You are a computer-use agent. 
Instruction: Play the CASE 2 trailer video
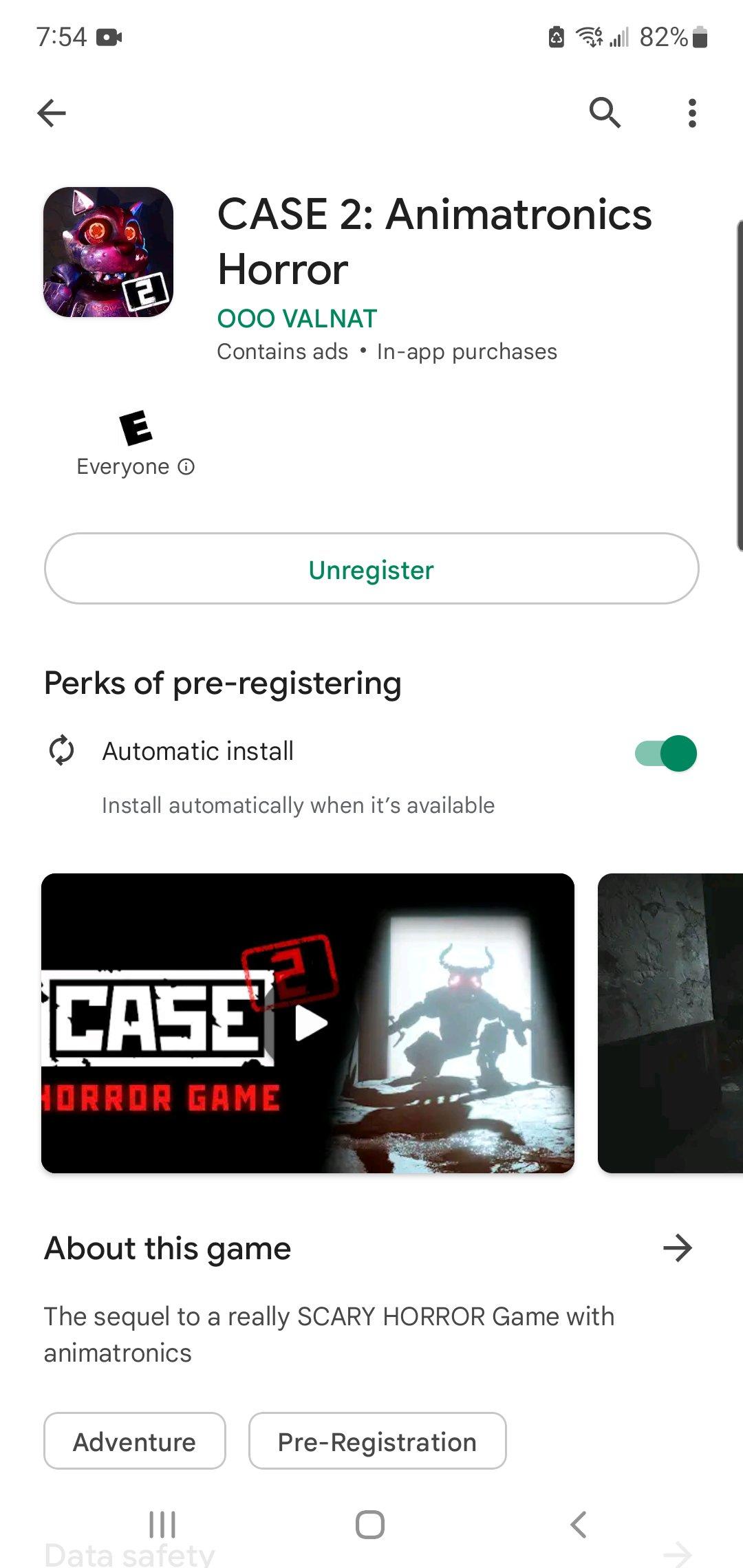(310, 1023)
